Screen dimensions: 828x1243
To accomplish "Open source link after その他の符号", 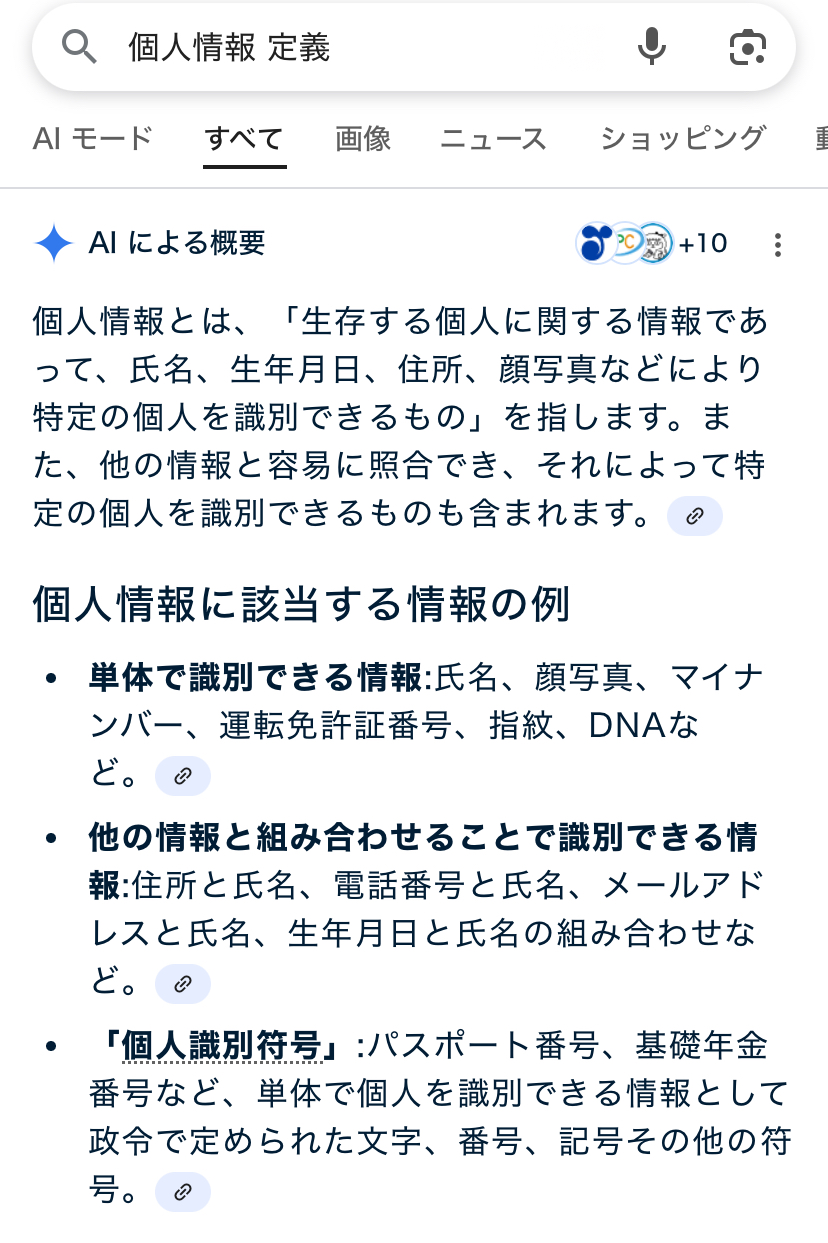I will pyautogui.click(x=183, y=1191).
